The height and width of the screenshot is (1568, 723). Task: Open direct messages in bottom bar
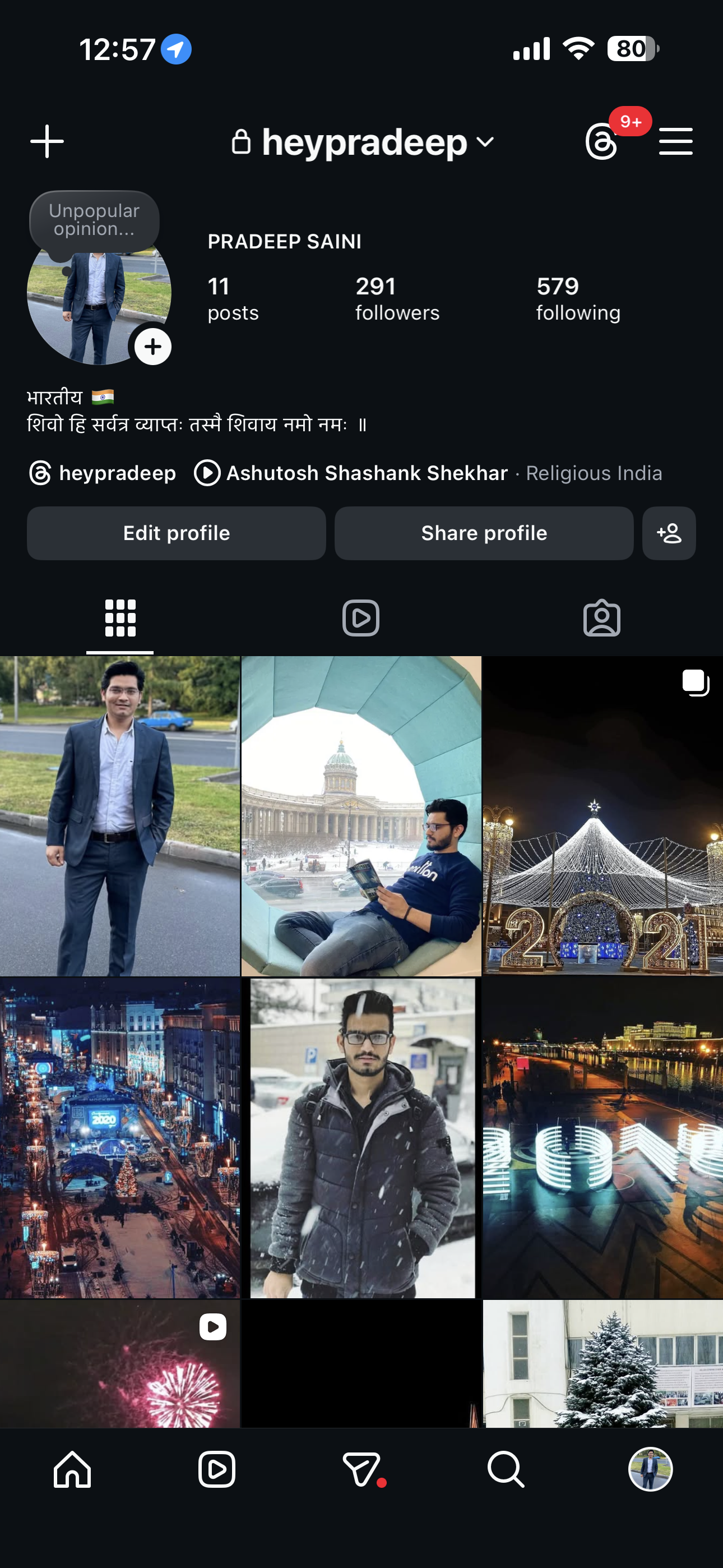(361, 1469)
